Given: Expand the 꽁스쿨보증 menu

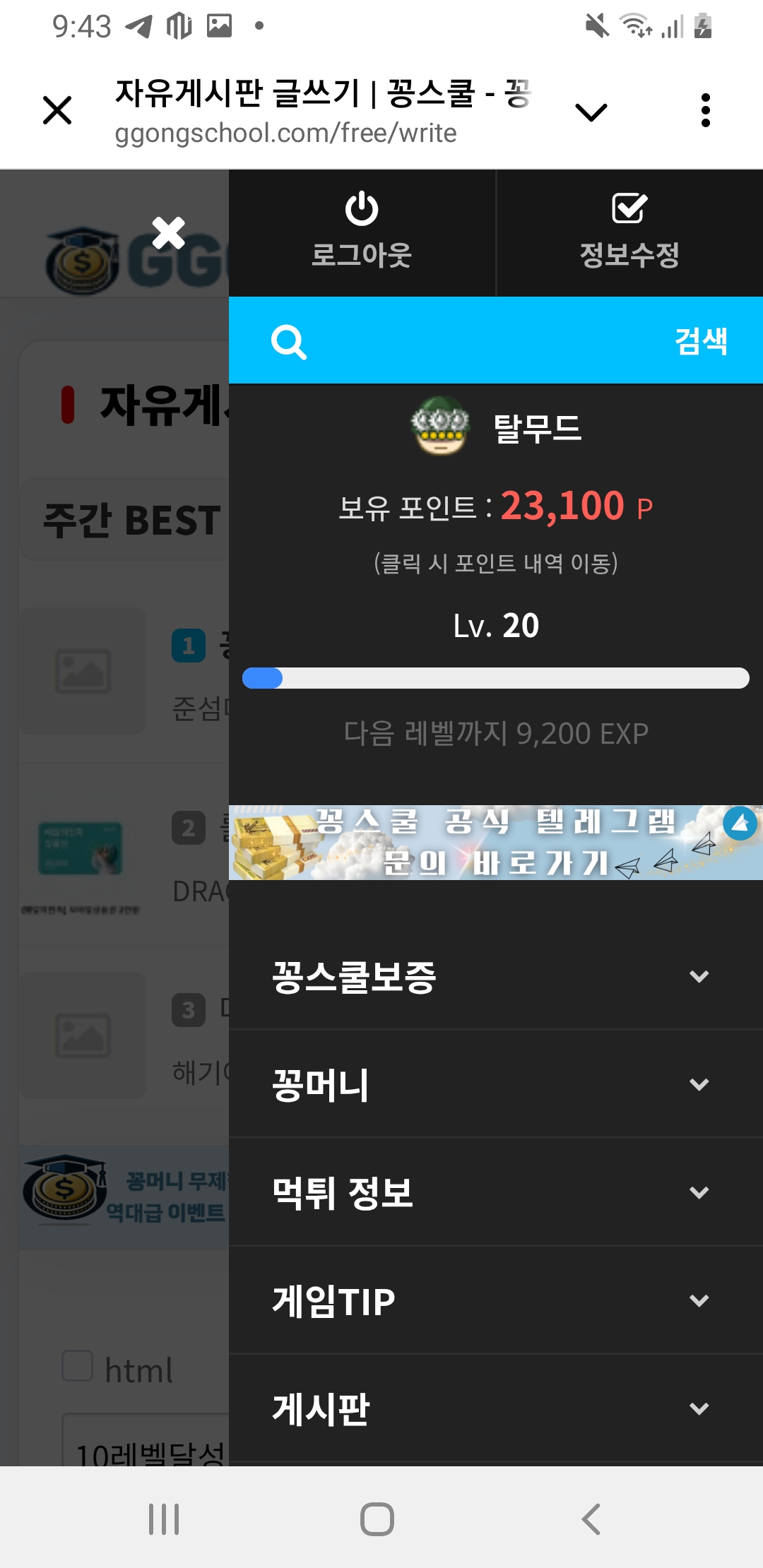Looking at the screenshot, I should [x=496, y=977].
